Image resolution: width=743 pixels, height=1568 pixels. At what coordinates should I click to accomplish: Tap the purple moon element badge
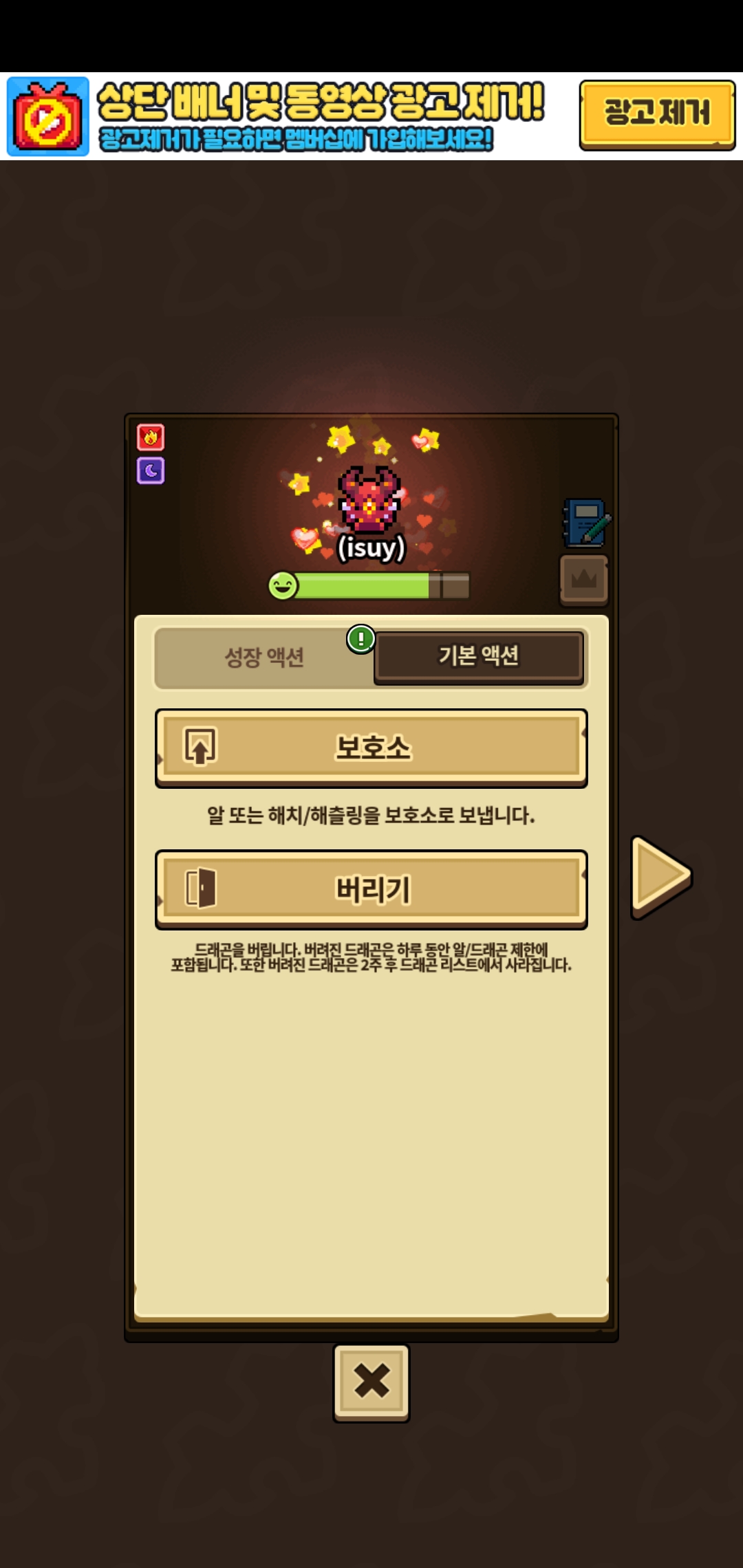[151, 470]
